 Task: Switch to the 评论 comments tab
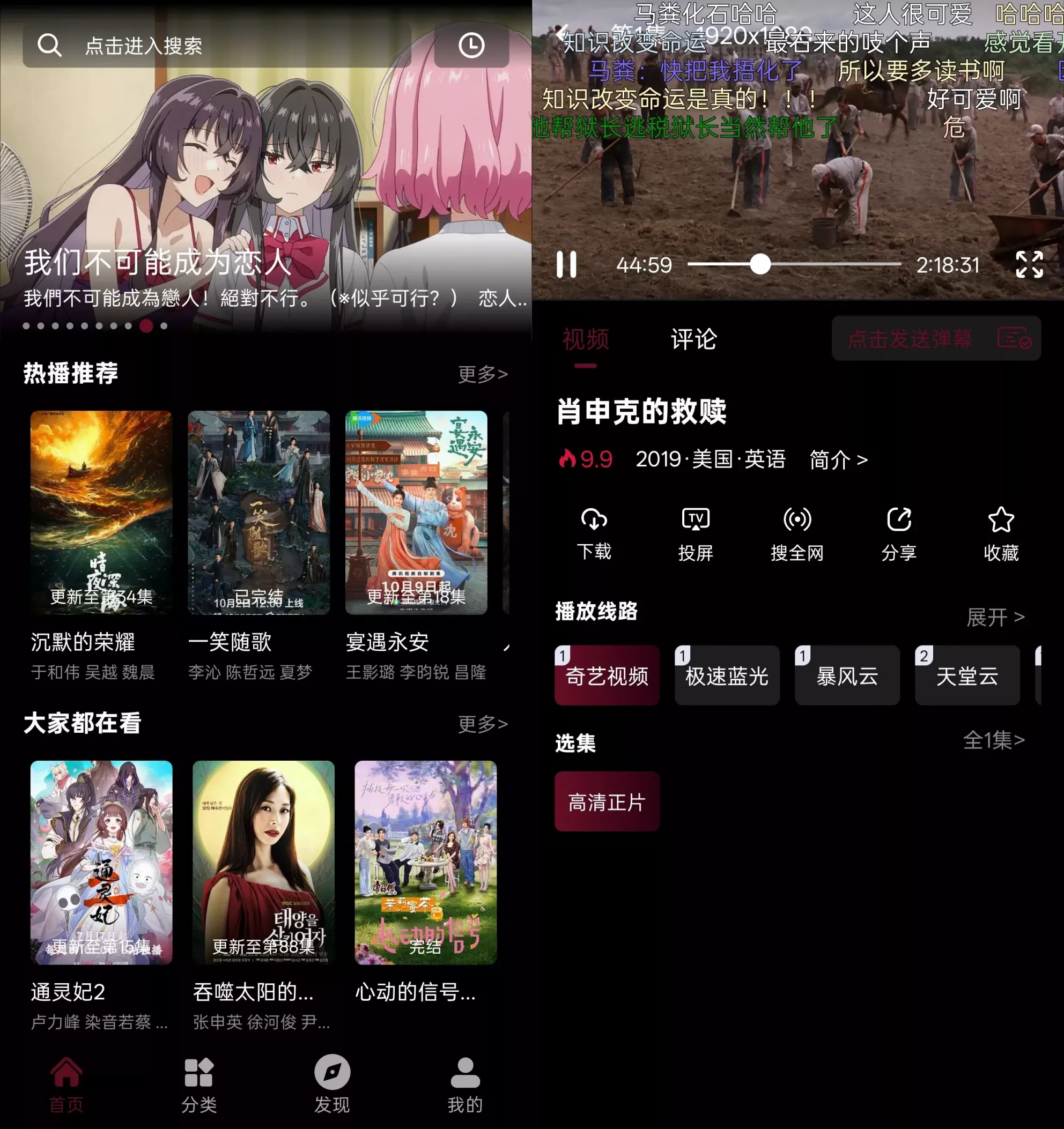pos(693,339)
